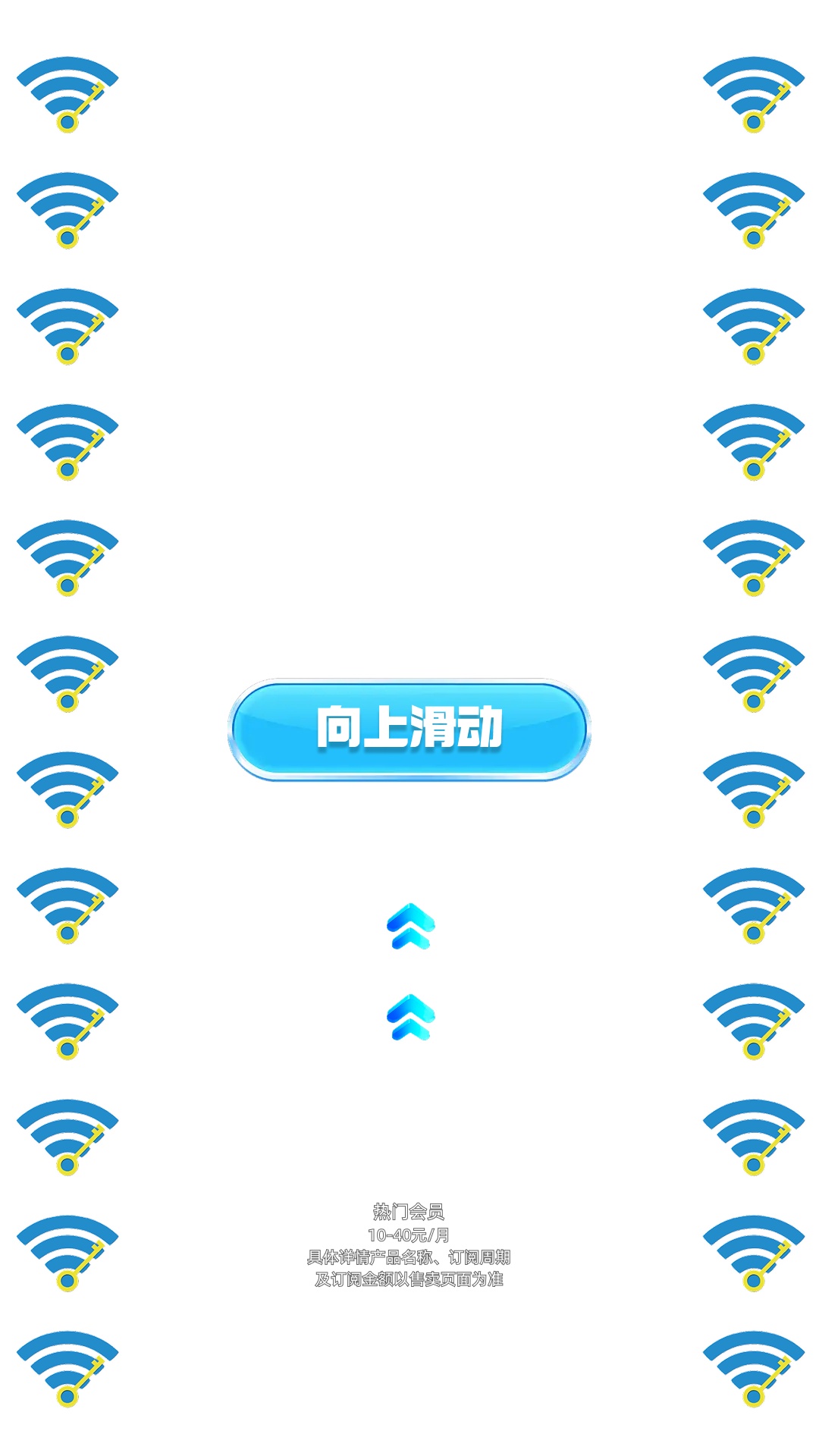The height and width of the screenshot is (1456, 819).
Task: Tap the 向上滑动 button
Action: (409, 729)
